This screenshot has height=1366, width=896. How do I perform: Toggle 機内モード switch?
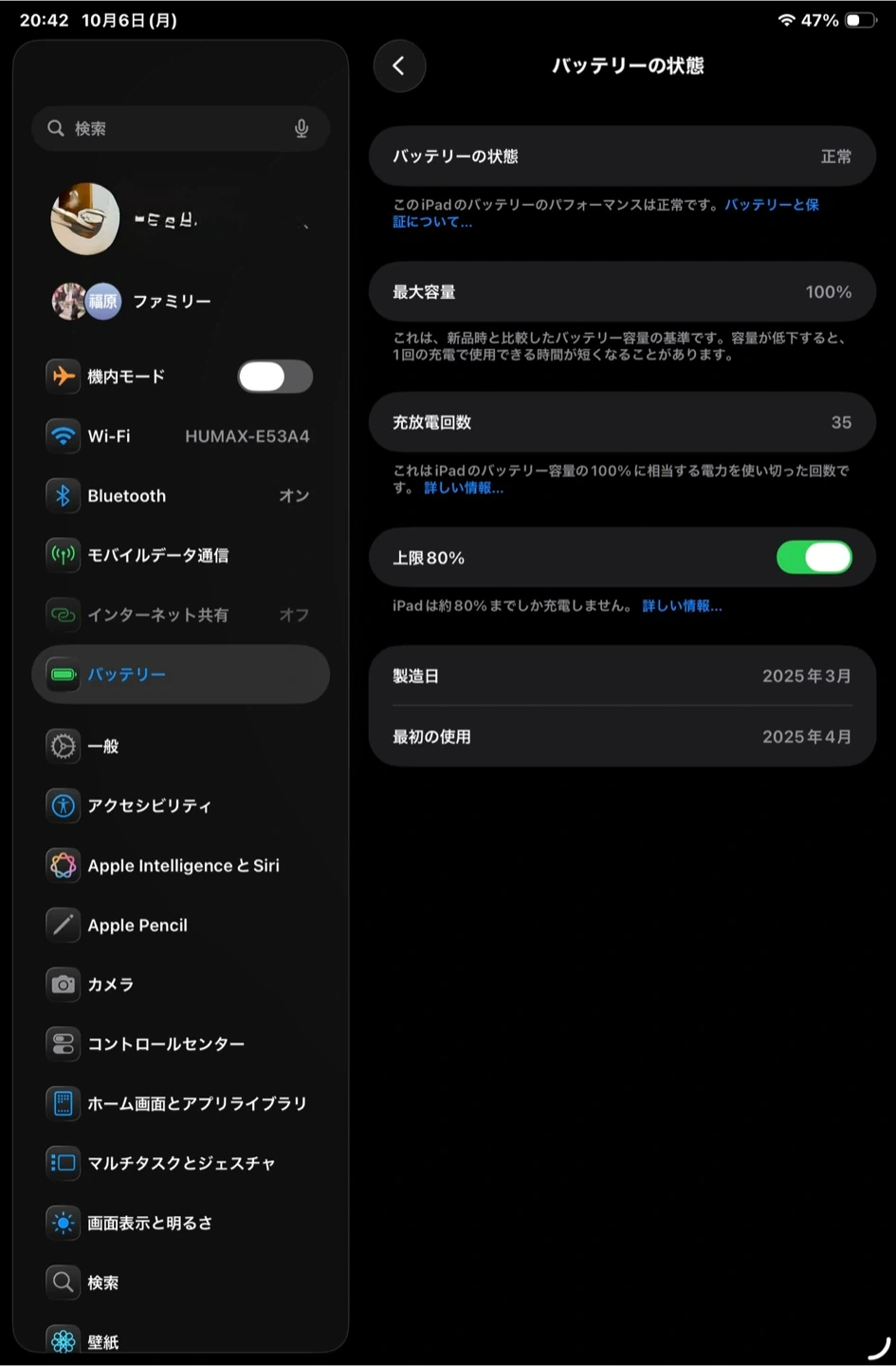[274, 377]
